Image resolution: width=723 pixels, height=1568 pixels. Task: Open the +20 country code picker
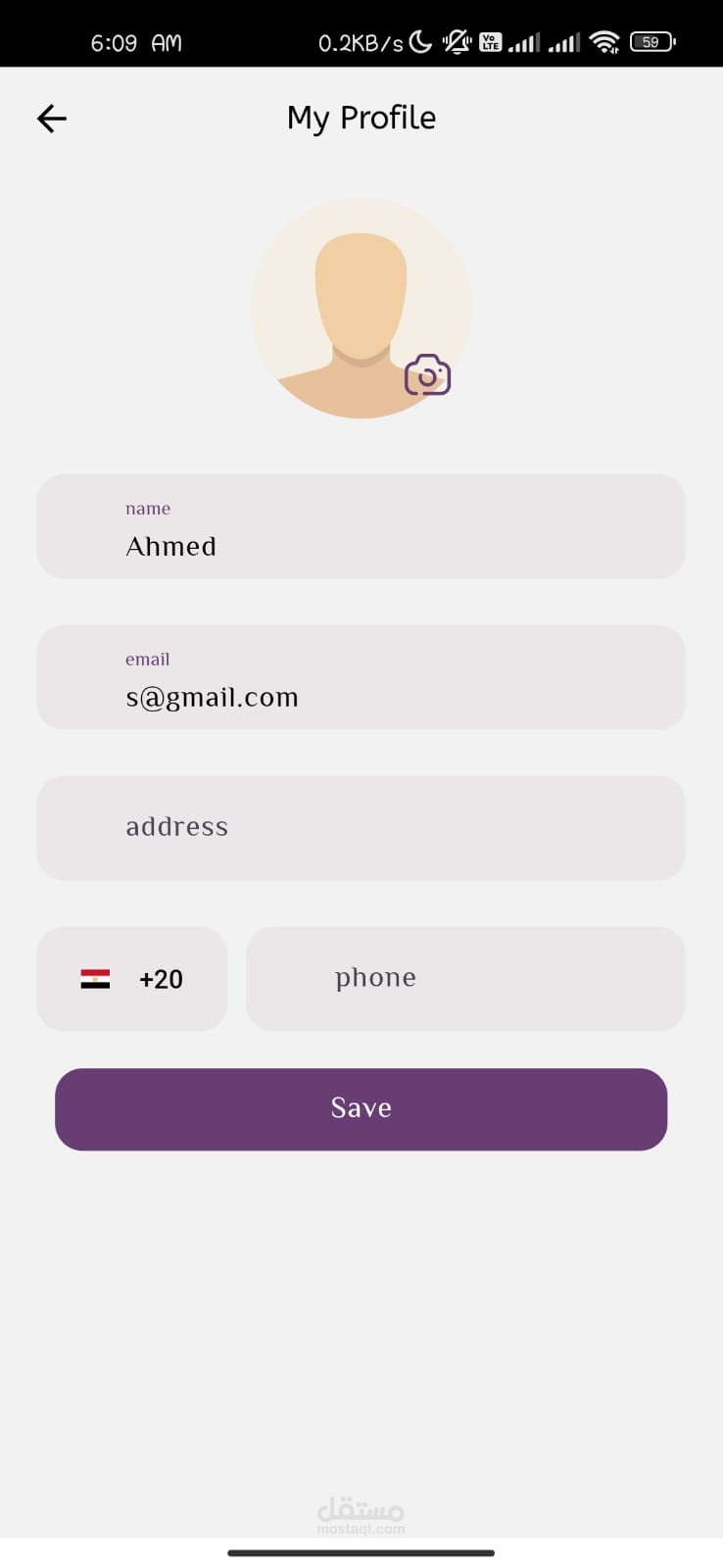click(x=132, y=979)
